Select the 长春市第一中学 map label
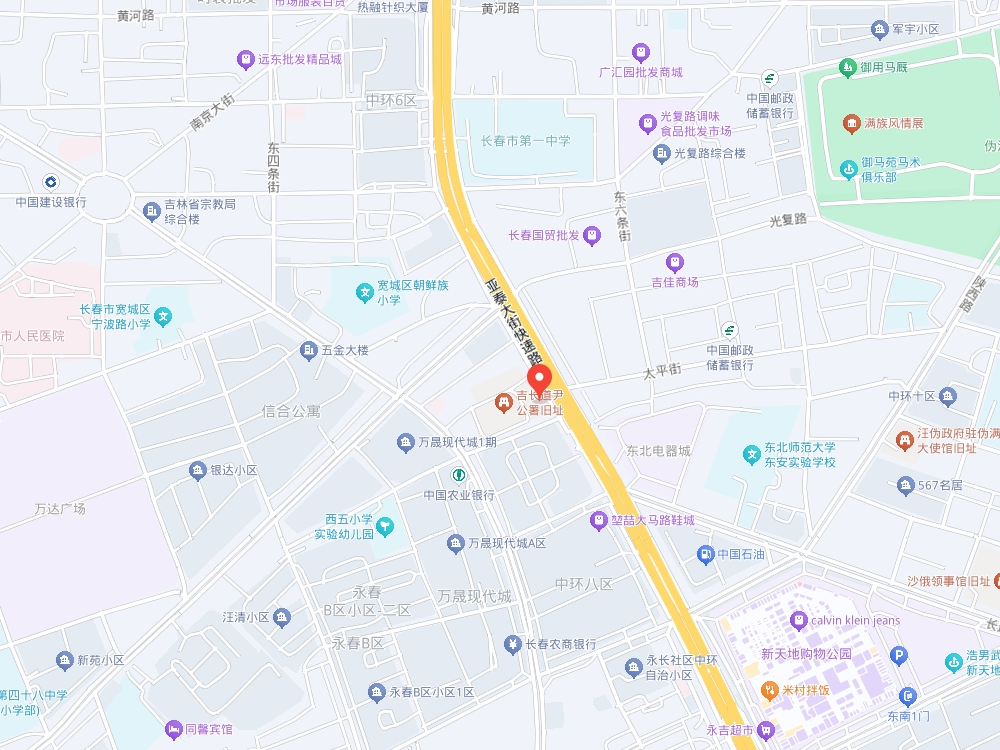Viewport: 1000px width, 750px height. (525, 141)
